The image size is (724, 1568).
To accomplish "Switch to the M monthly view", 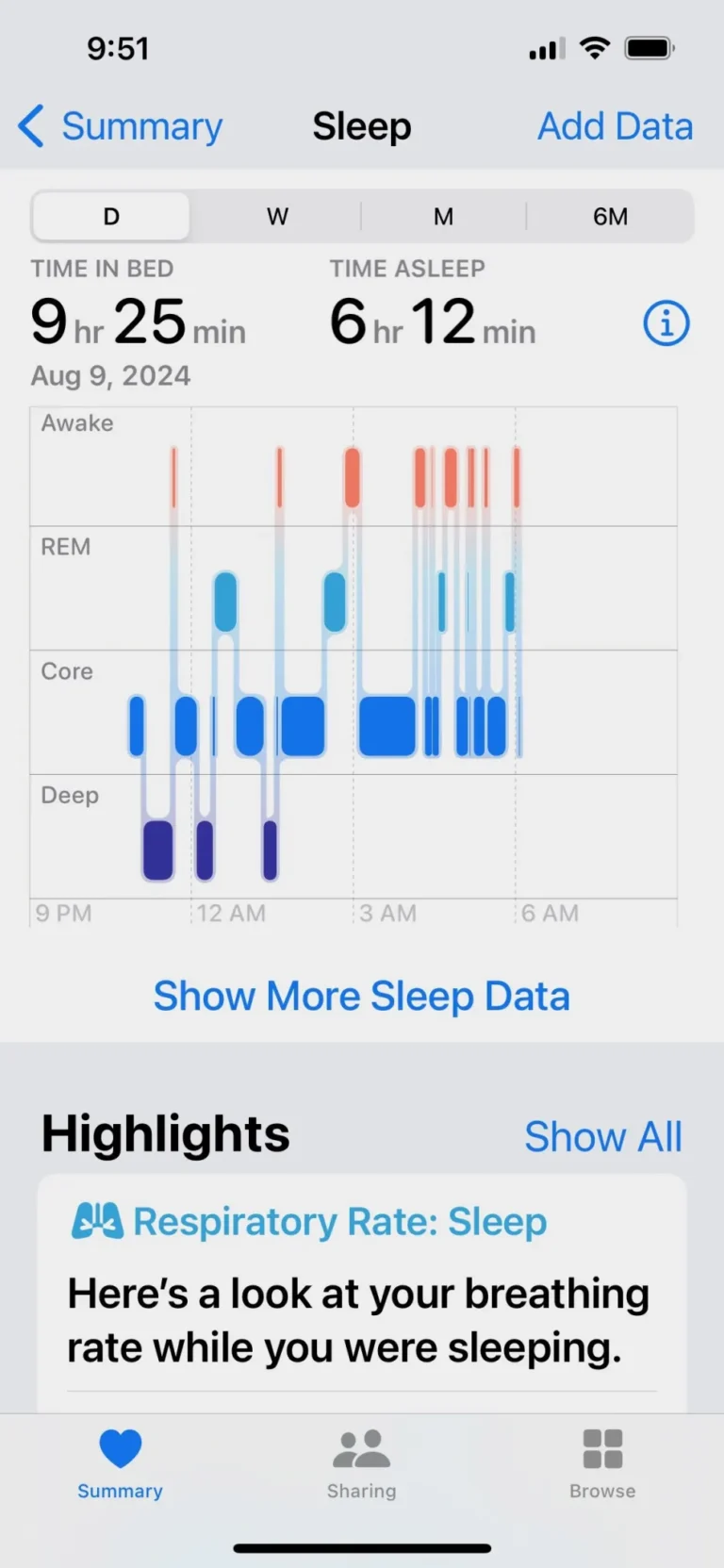I will pyautogui.click(x=443, y=217).
